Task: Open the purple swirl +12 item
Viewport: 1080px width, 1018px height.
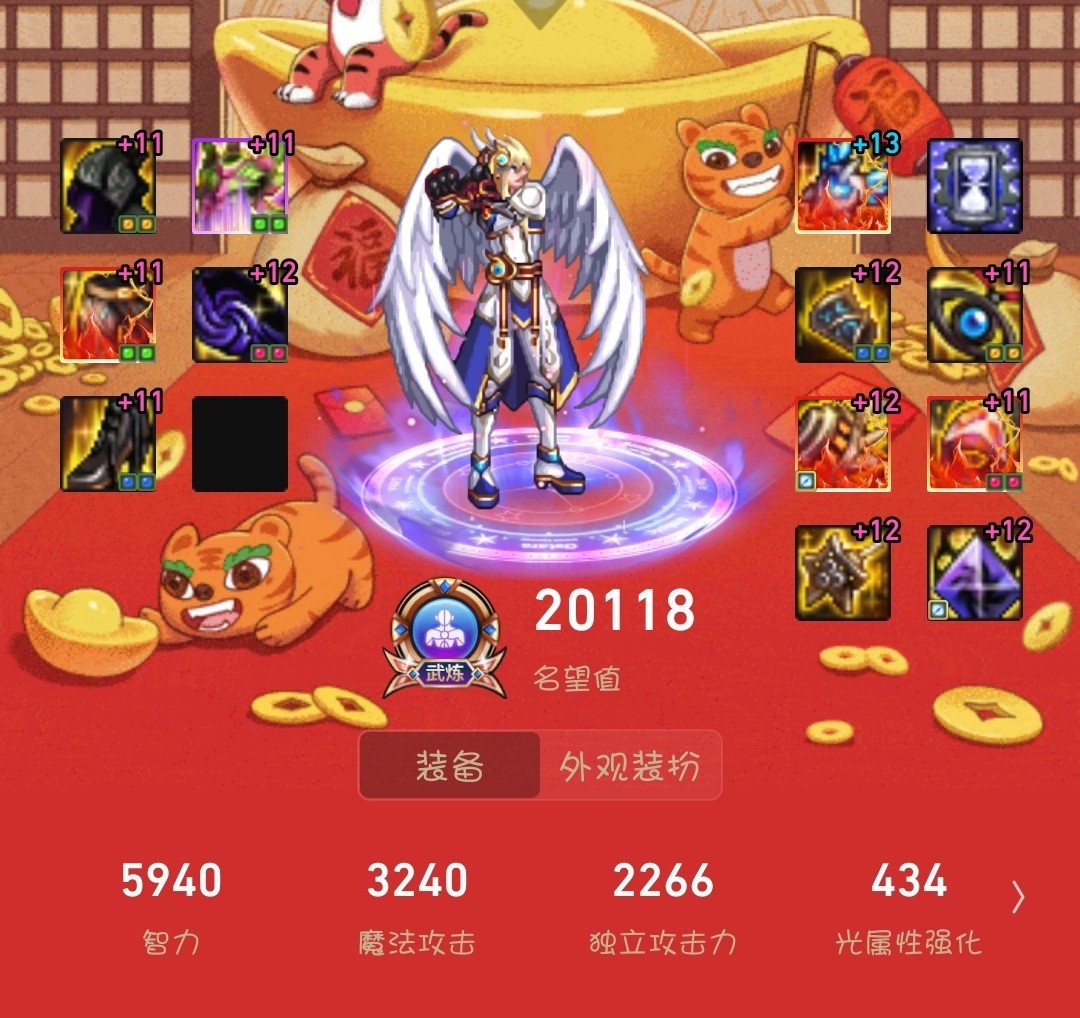Action: click(x=240, y=315)
